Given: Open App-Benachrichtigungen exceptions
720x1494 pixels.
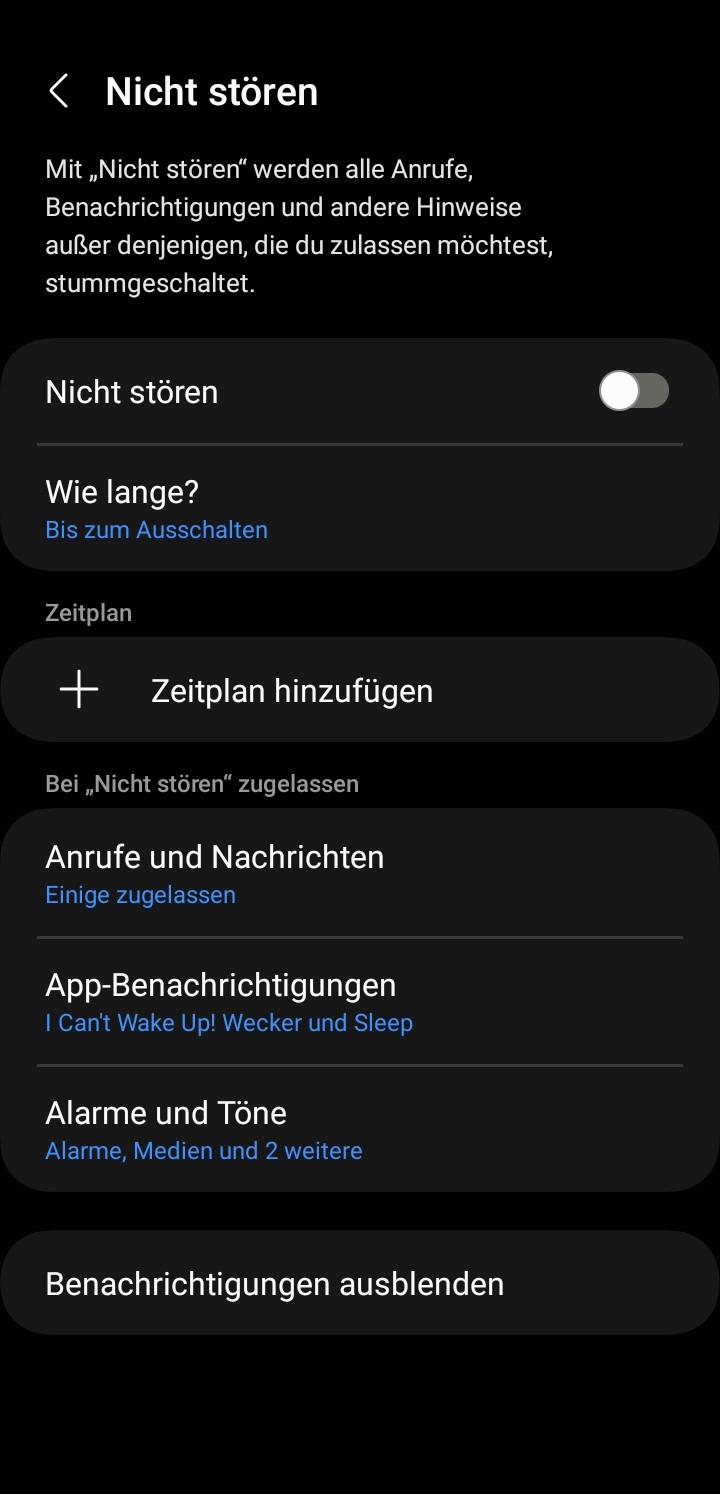Looking at the screenshot, I should click(360, 1001).
